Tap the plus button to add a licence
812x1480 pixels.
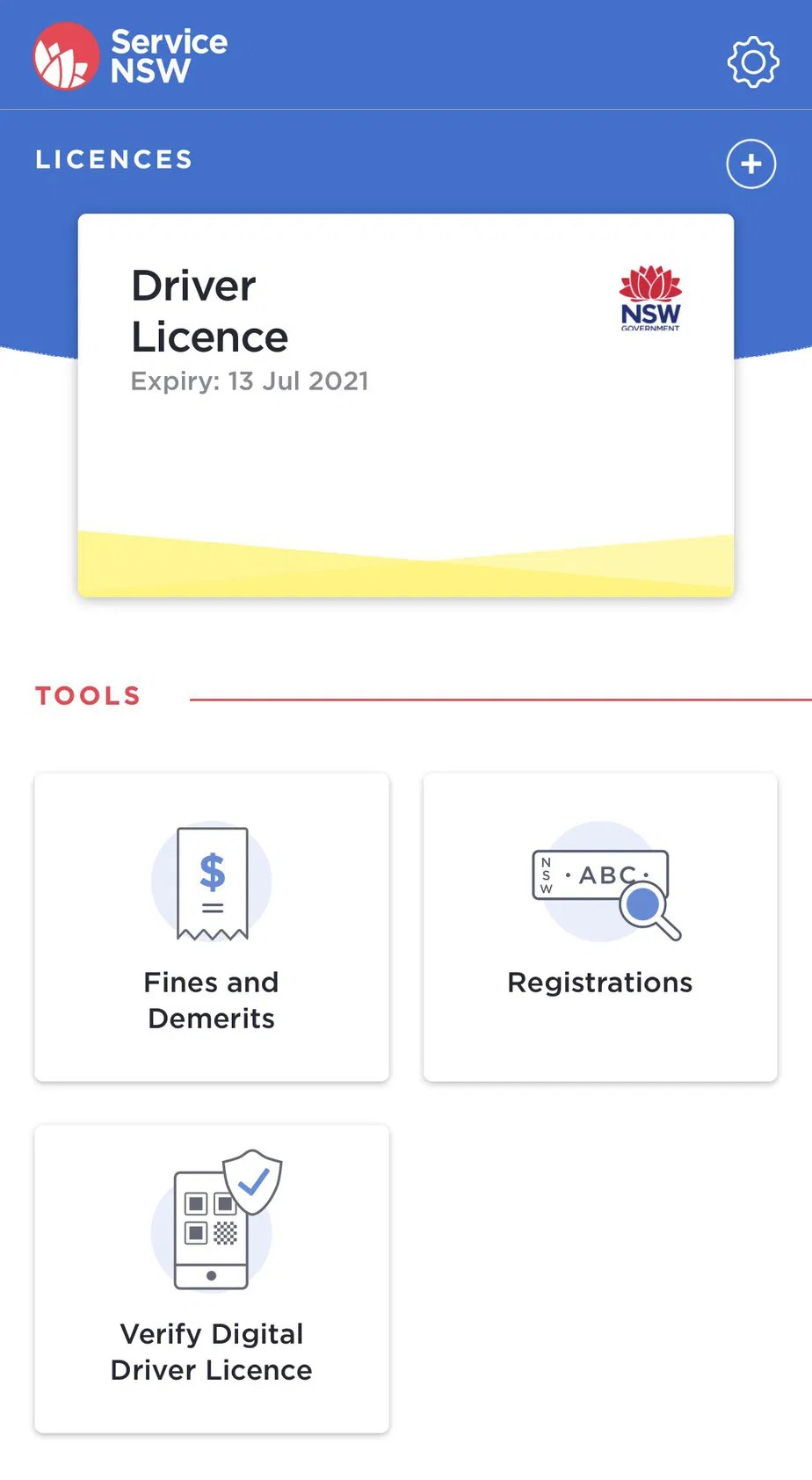750,163
